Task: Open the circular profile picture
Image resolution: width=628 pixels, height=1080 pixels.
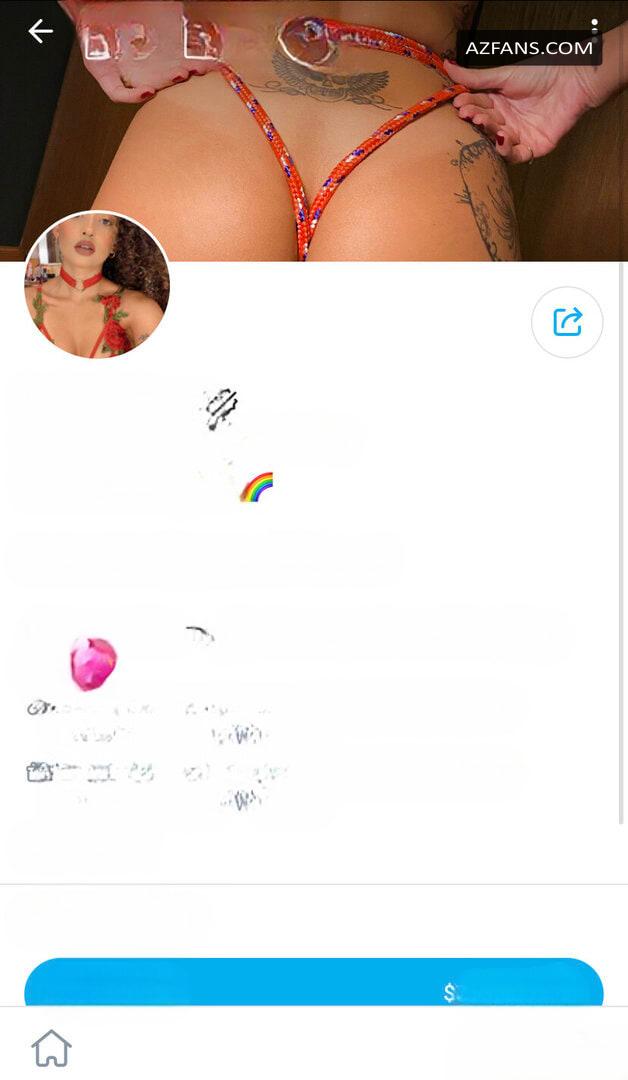Action: (96, 284)
